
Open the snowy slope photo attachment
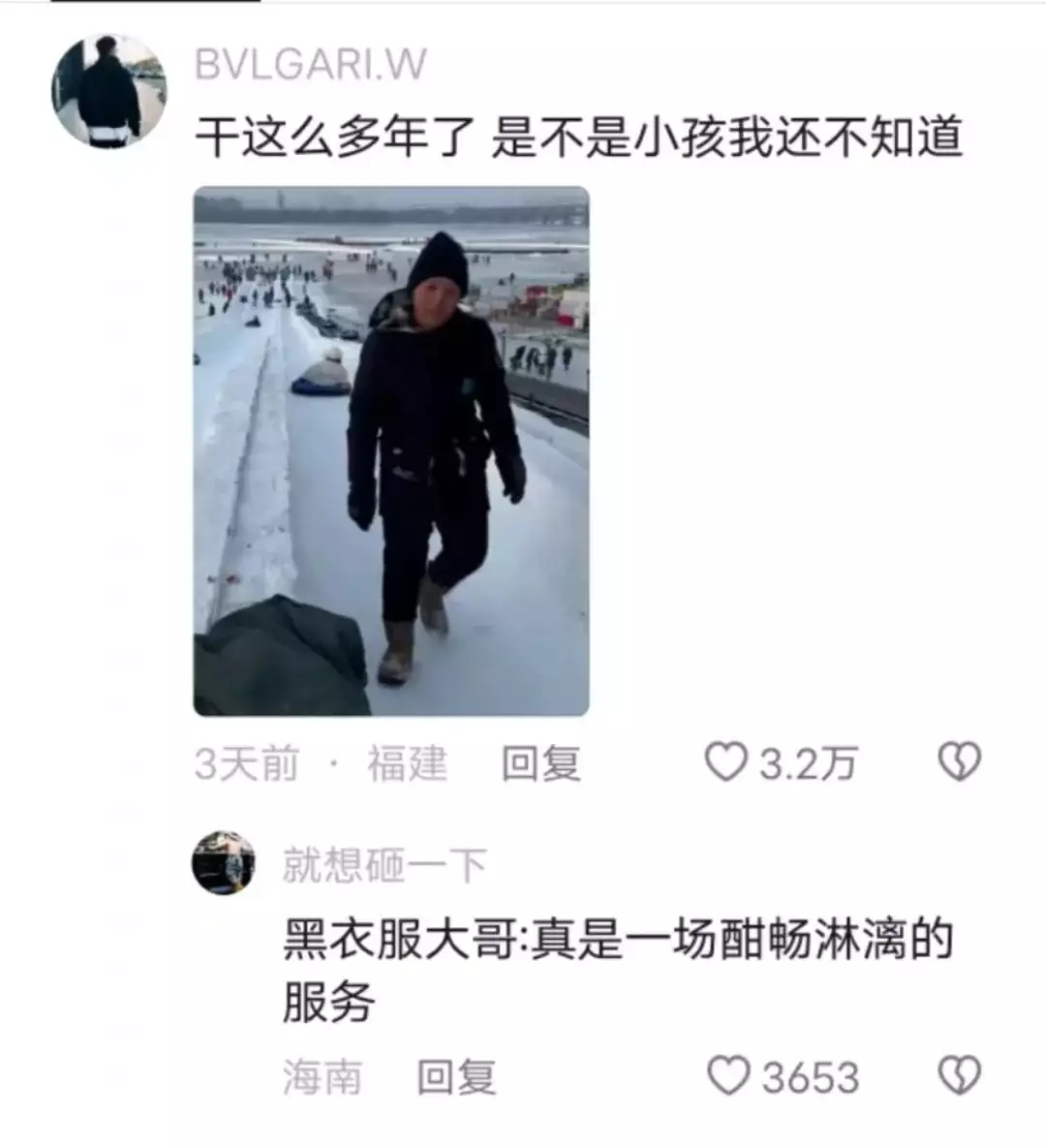pos(390,448)
